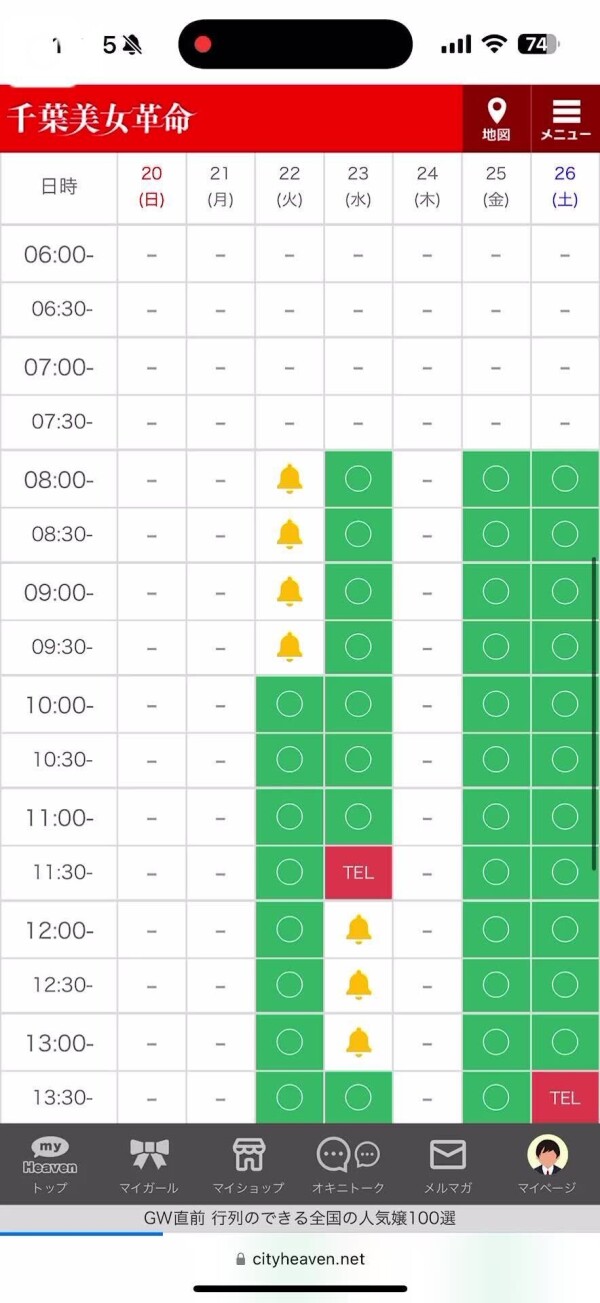Select the 08:00 slot on 23 (水)
This screenshot has width=600, height=1303.
point(358,479)
